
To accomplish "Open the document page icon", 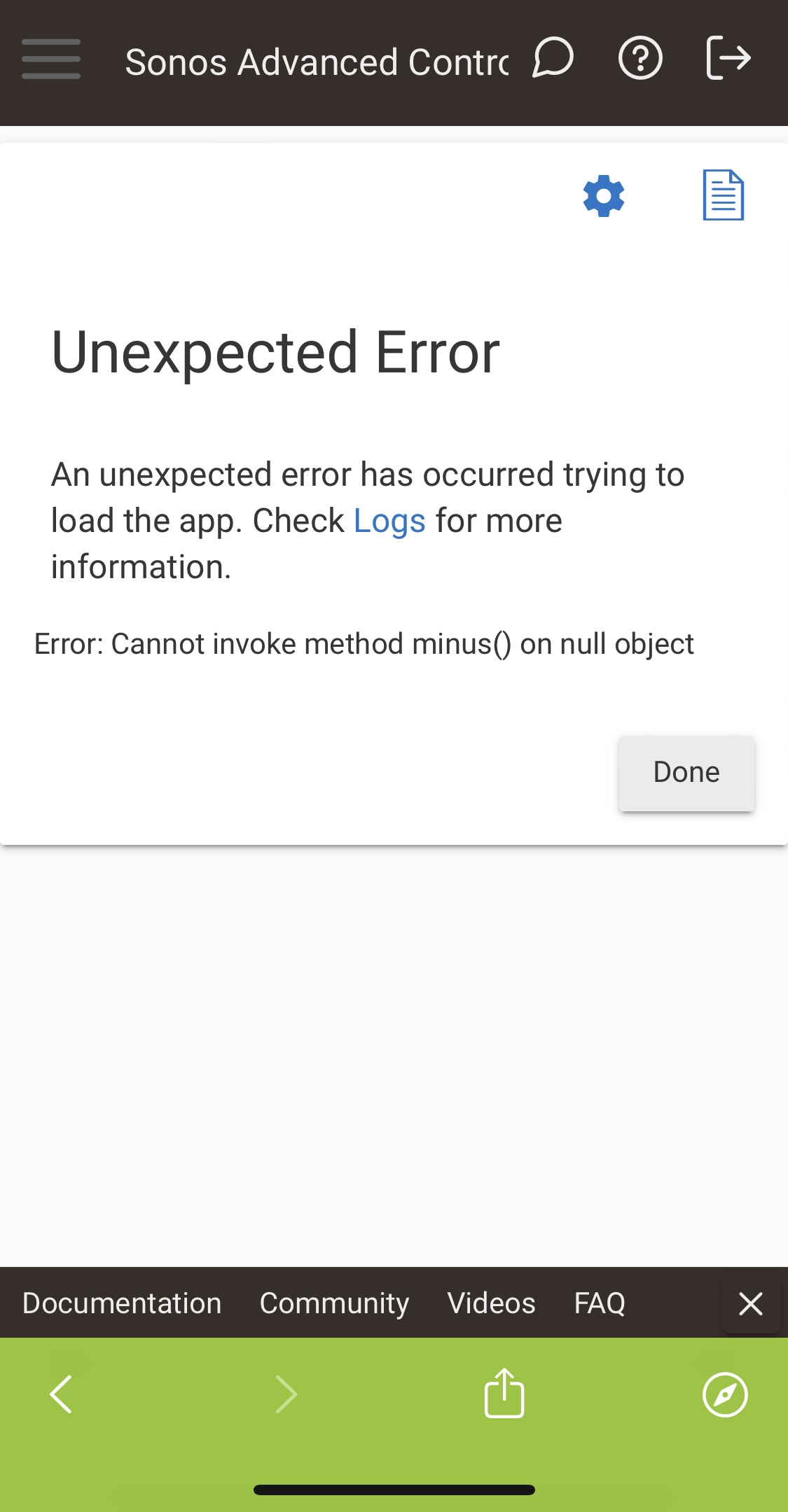I will click(x=724, y=195).
